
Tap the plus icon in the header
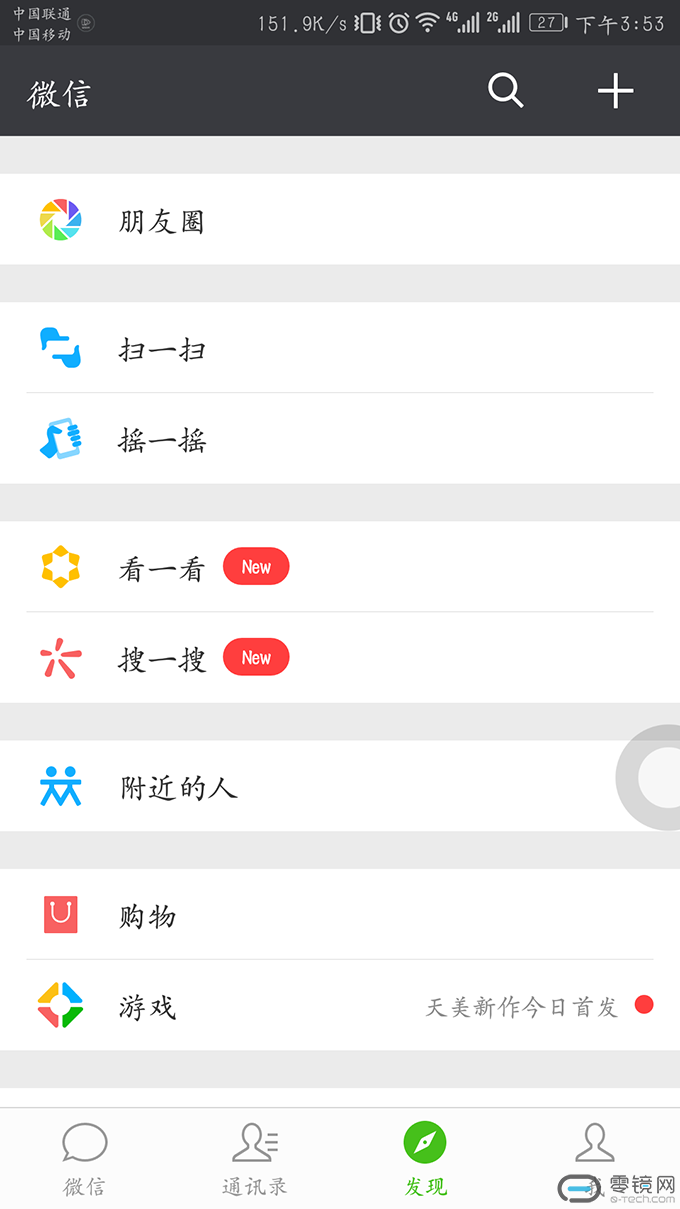click(616, 91)
